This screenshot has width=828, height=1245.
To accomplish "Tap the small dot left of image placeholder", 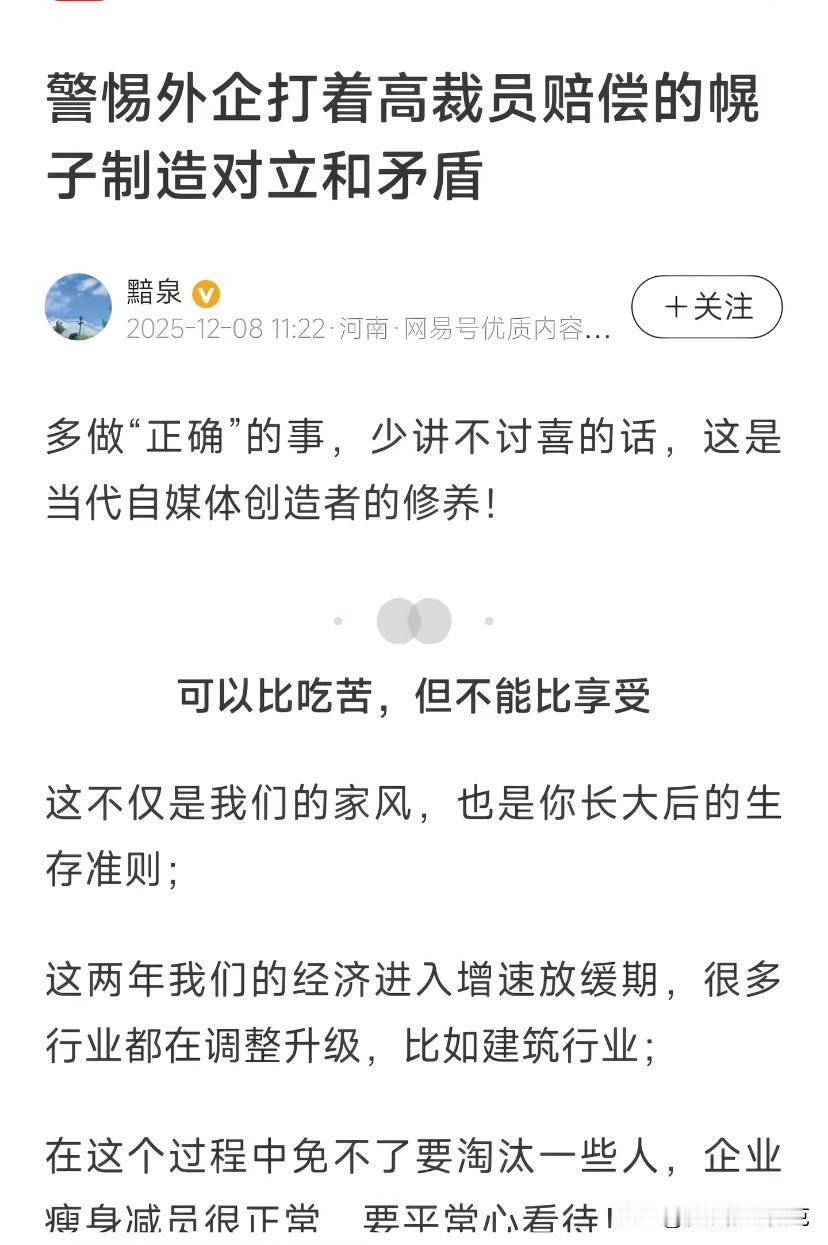I will (x=337, y=622).
